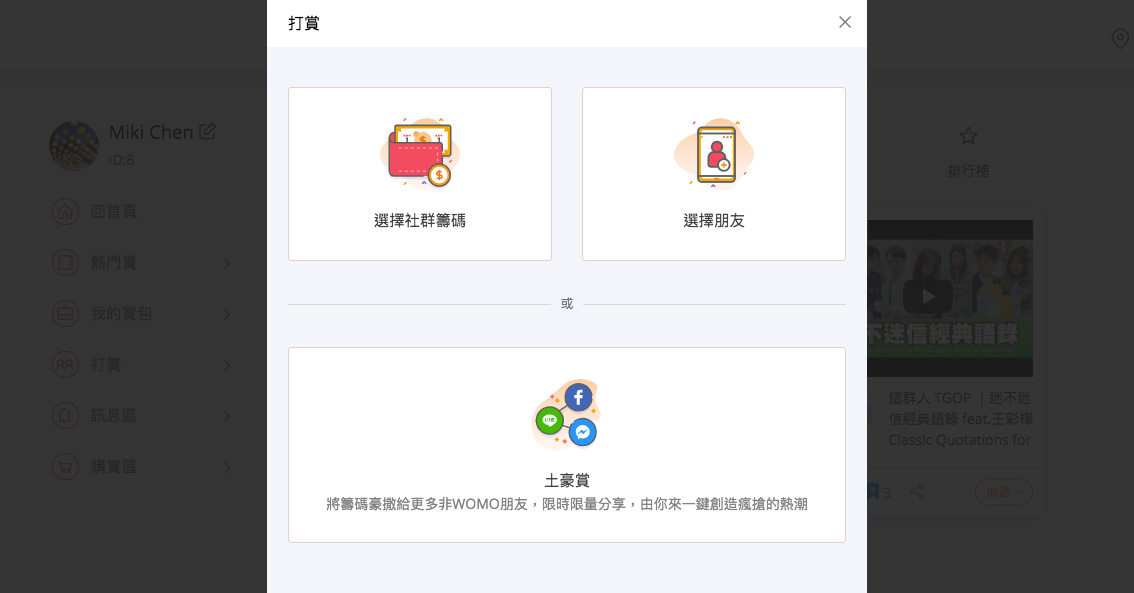
Task: Choose the 選擇朋友 option
Action: 714,174
